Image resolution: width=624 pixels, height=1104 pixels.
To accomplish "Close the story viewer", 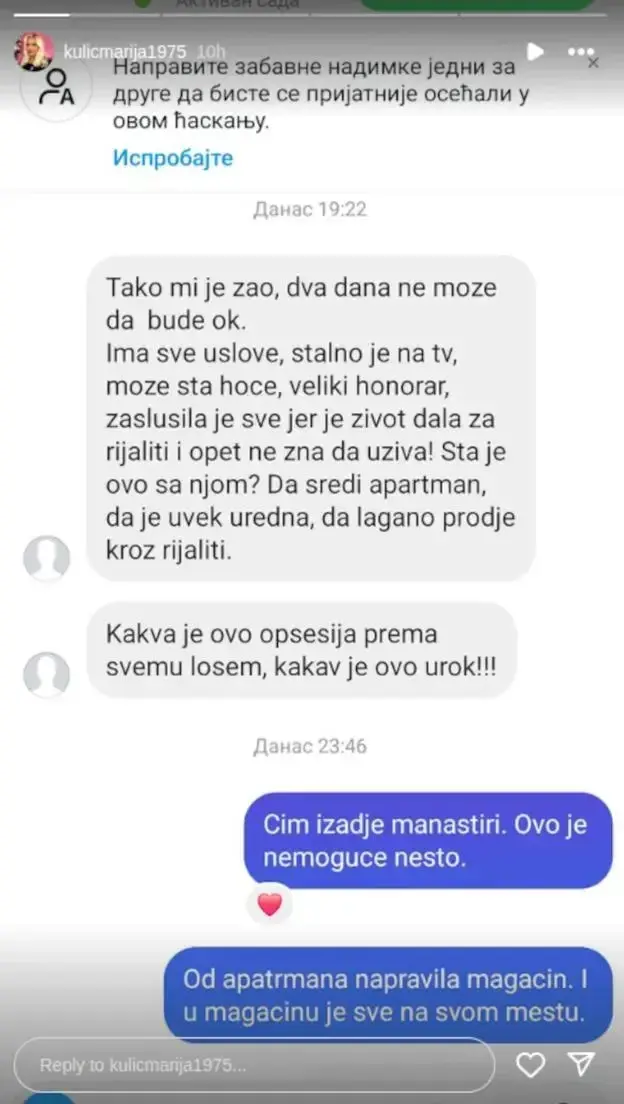I will (593, 63).
